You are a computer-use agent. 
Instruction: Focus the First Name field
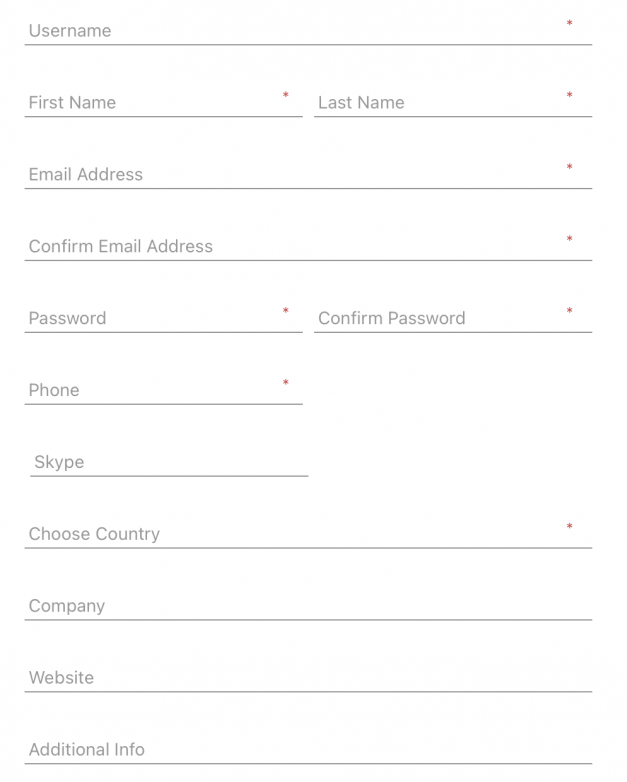[x=164, y=103]
